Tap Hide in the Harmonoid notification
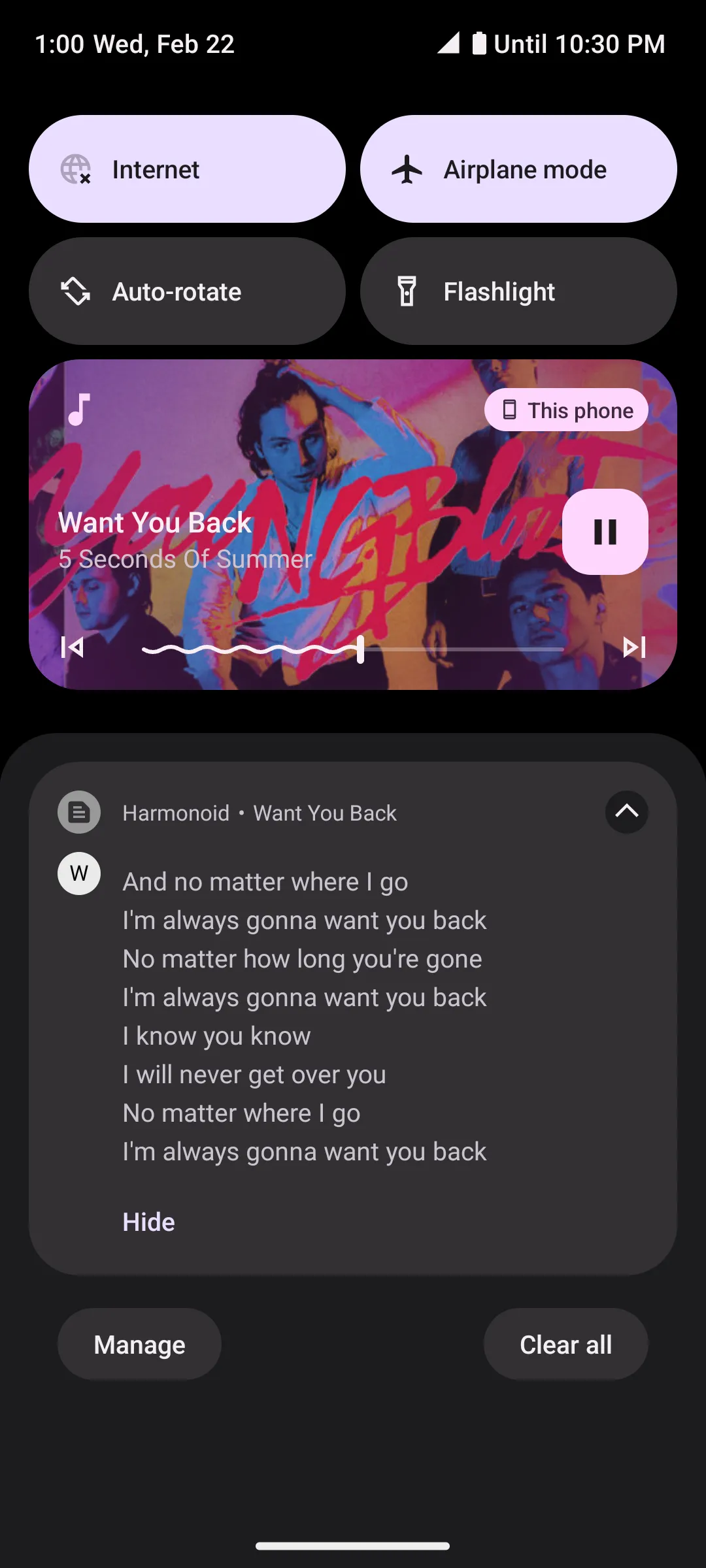Image resolution: width=706 pixels, height=1568 pixels. pyautogui.click(x=148, y=1222)
